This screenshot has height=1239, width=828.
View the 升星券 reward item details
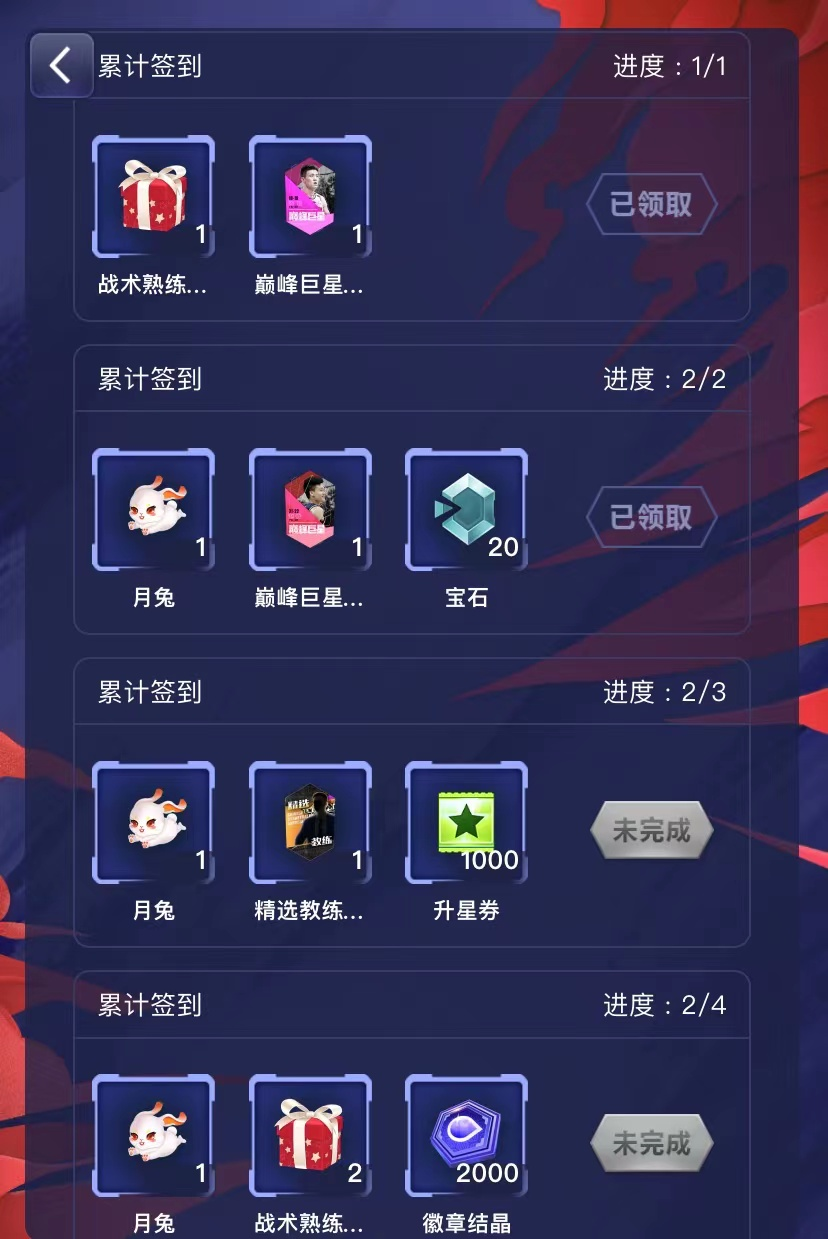466,823
